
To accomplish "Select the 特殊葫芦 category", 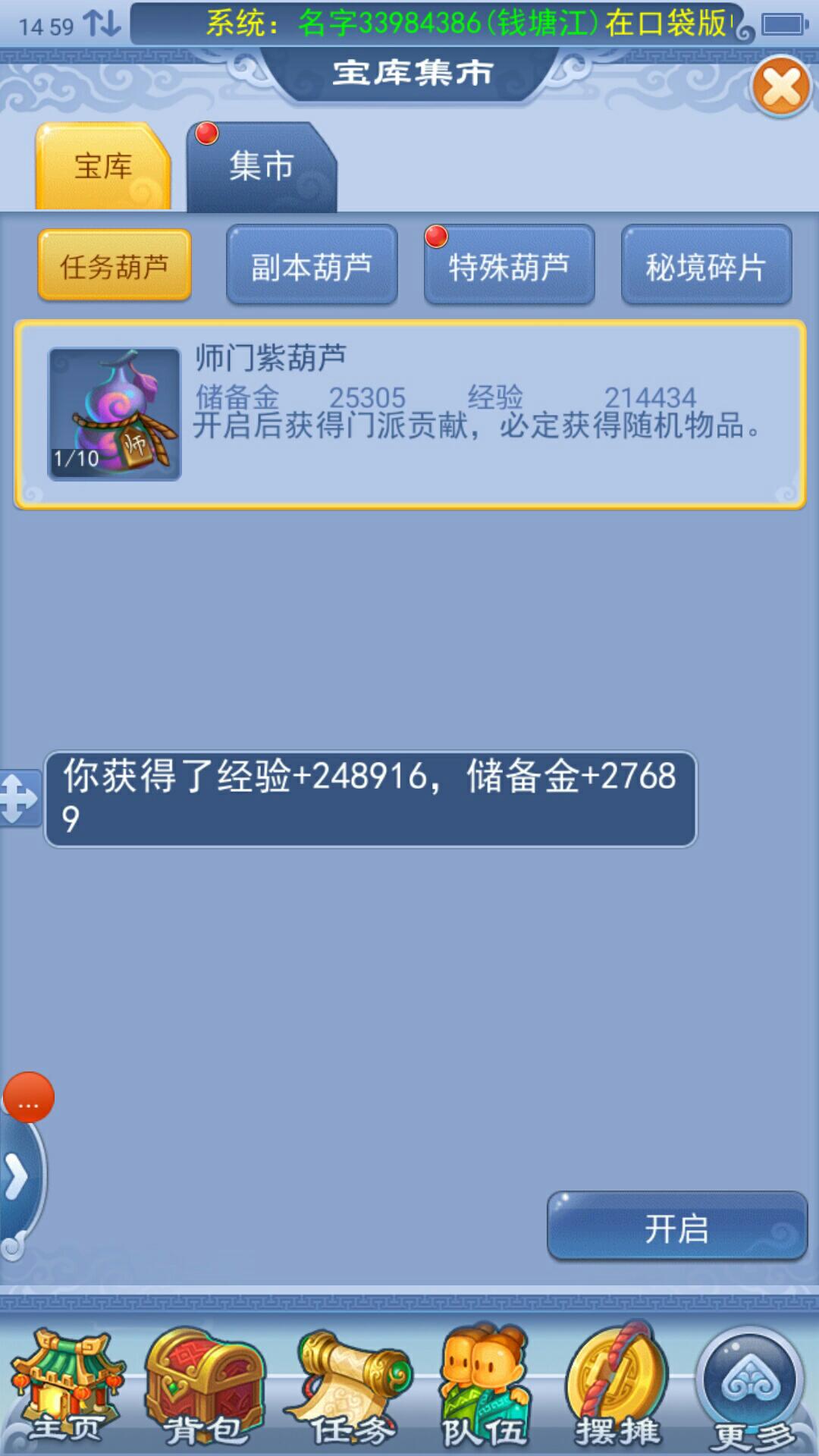I will click(509, 266).
